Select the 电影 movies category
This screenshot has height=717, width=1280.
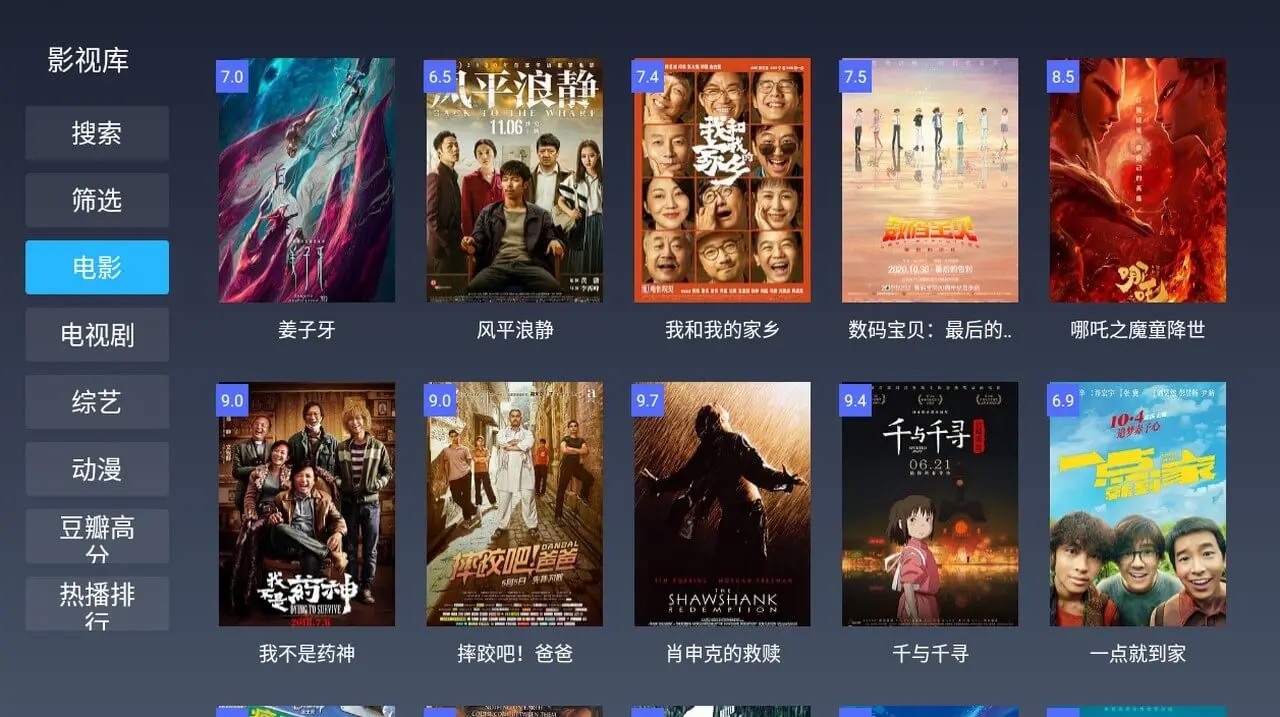[97, 267]
